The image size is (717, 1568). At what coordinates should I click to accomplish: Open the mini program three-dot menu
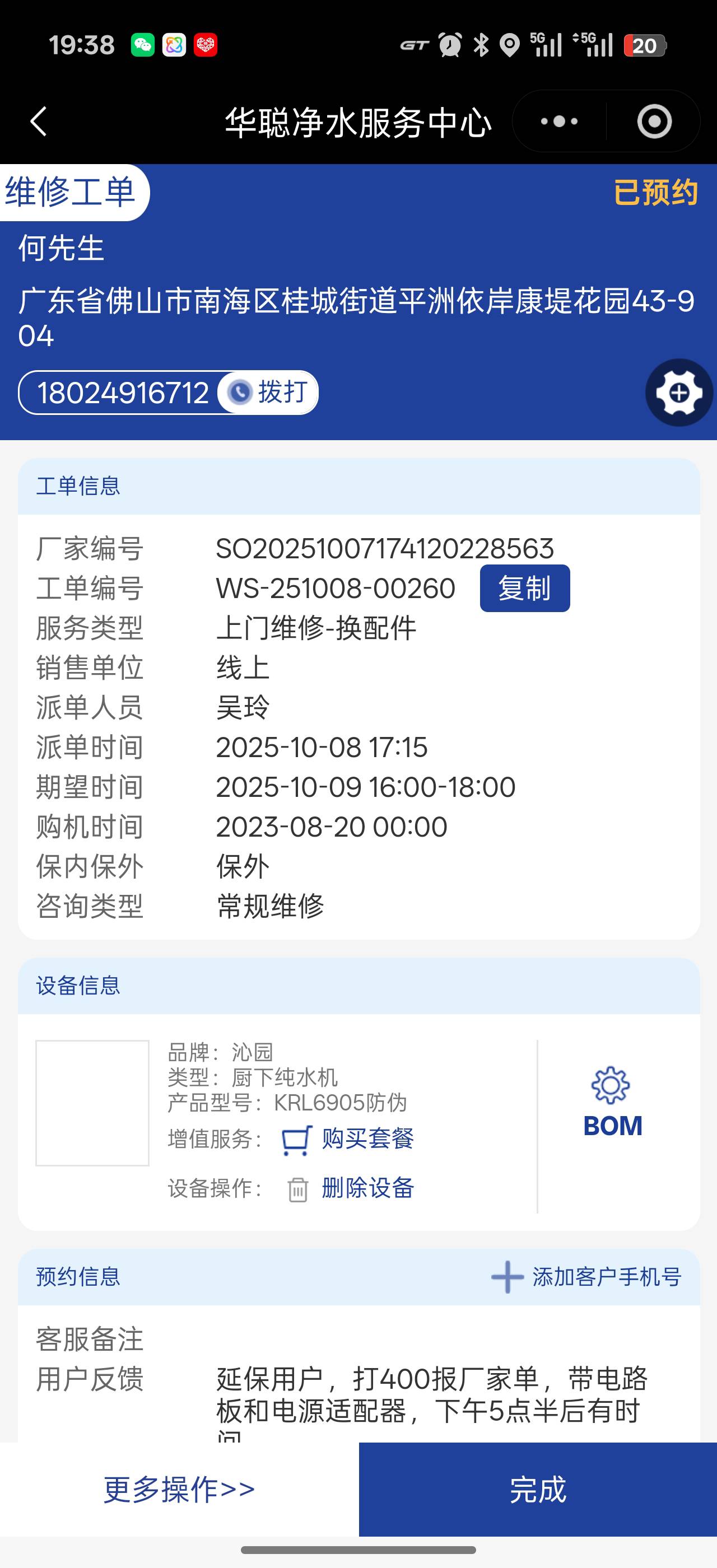pos(558,122)
